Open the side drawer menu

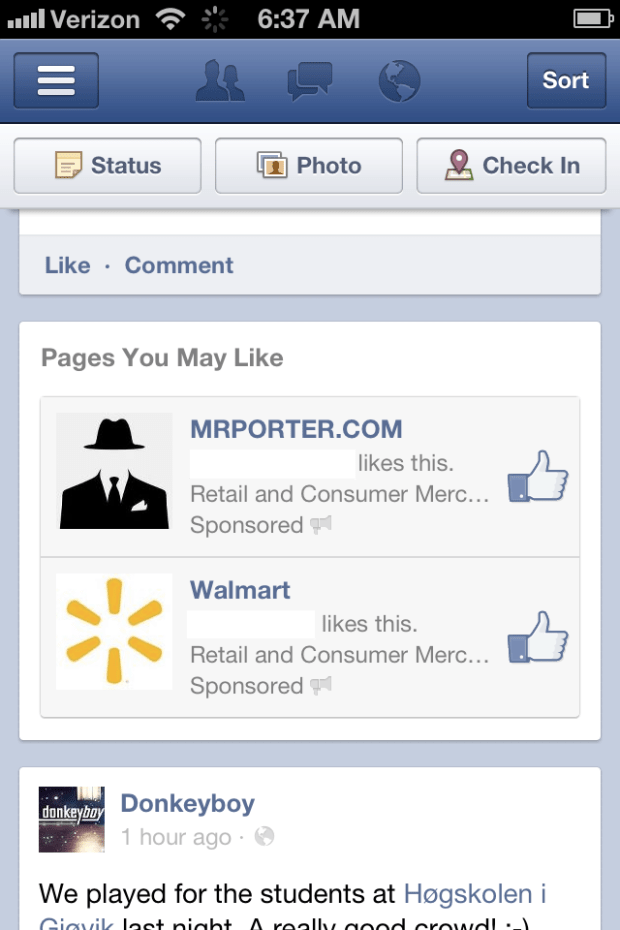point(56,80)
